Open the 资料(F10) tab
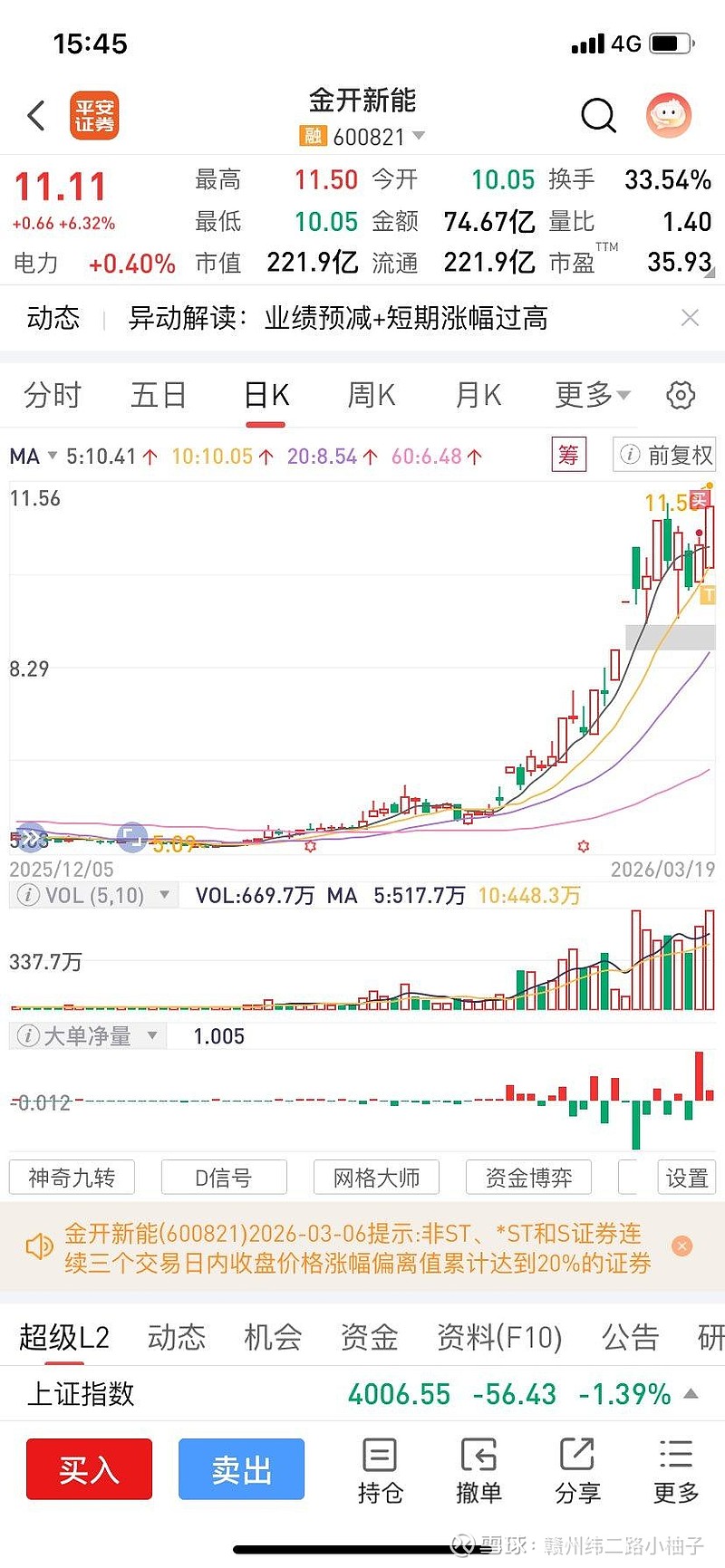 tap(497, 1338)
